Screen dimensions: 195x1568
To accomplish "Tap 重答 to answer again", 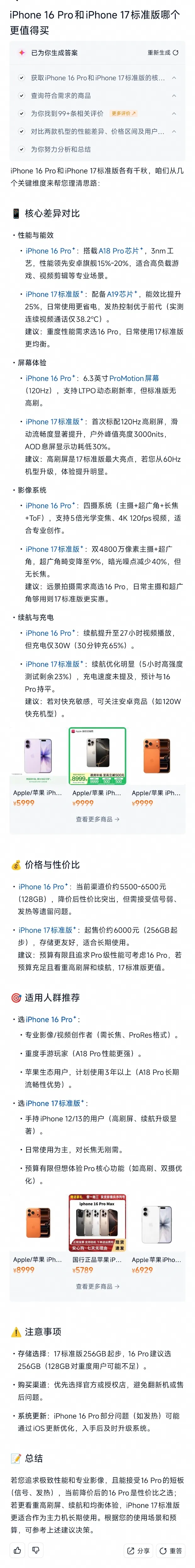I will tap(171, 1551).
